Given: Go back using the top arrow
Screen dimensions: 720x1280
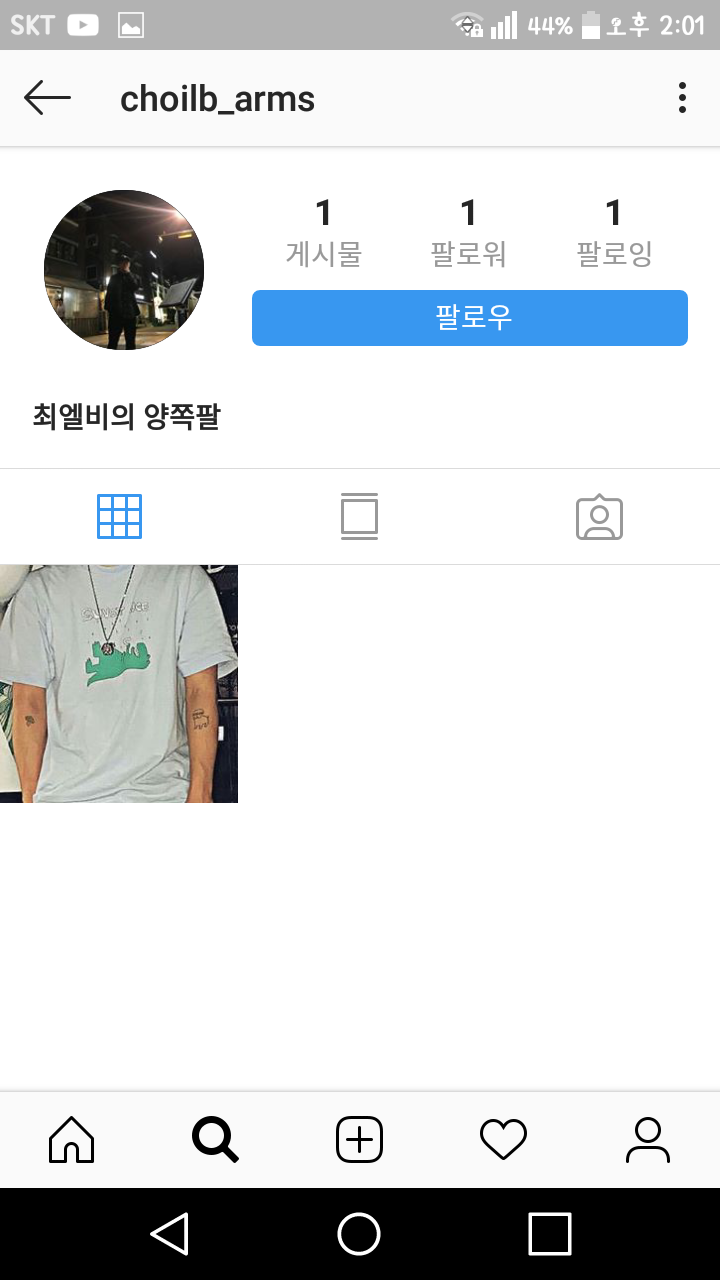Looking at the screenshot, I should click(47, 98).
